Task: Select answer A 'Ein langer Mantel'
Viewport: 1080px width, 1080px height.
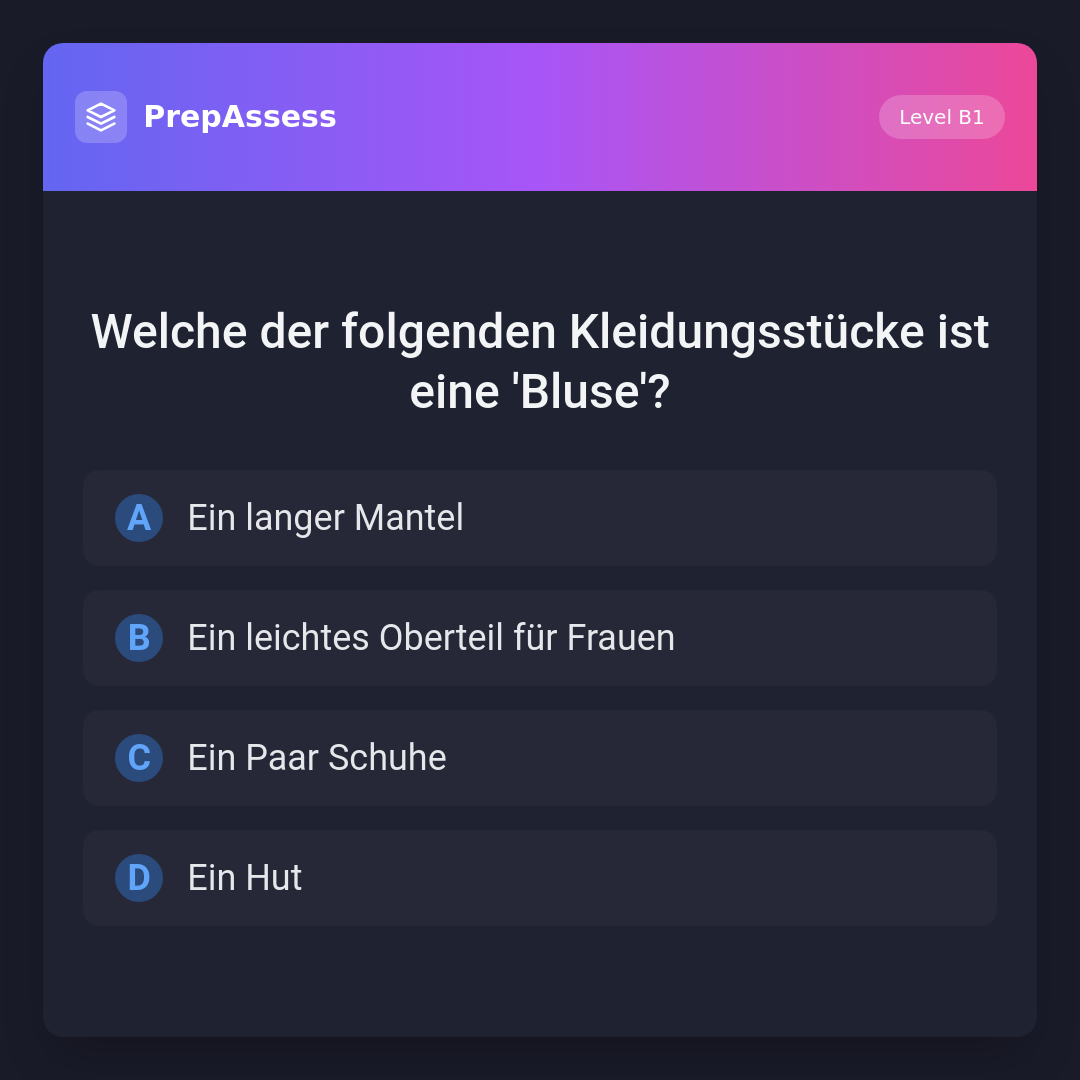Action: point(539,518)
